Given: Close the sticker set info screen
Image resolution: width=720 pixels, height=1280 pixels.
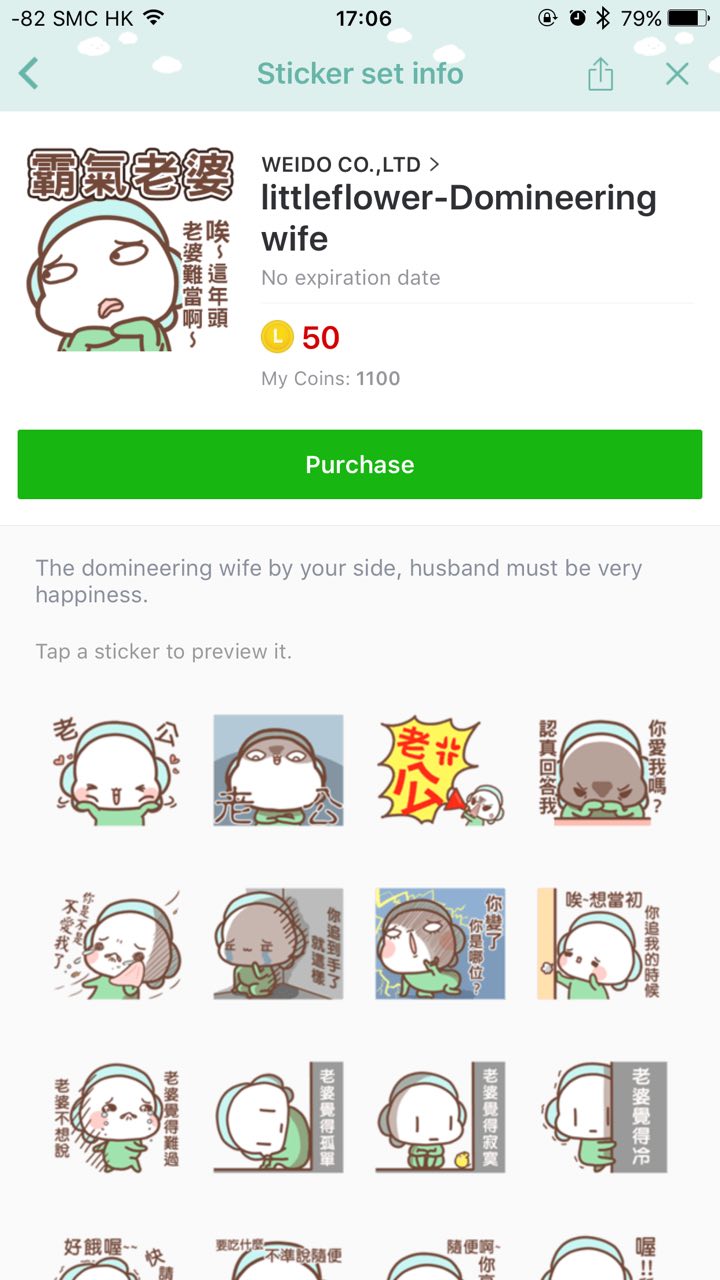Looking at the screenshot, I should tap(678, 74).
